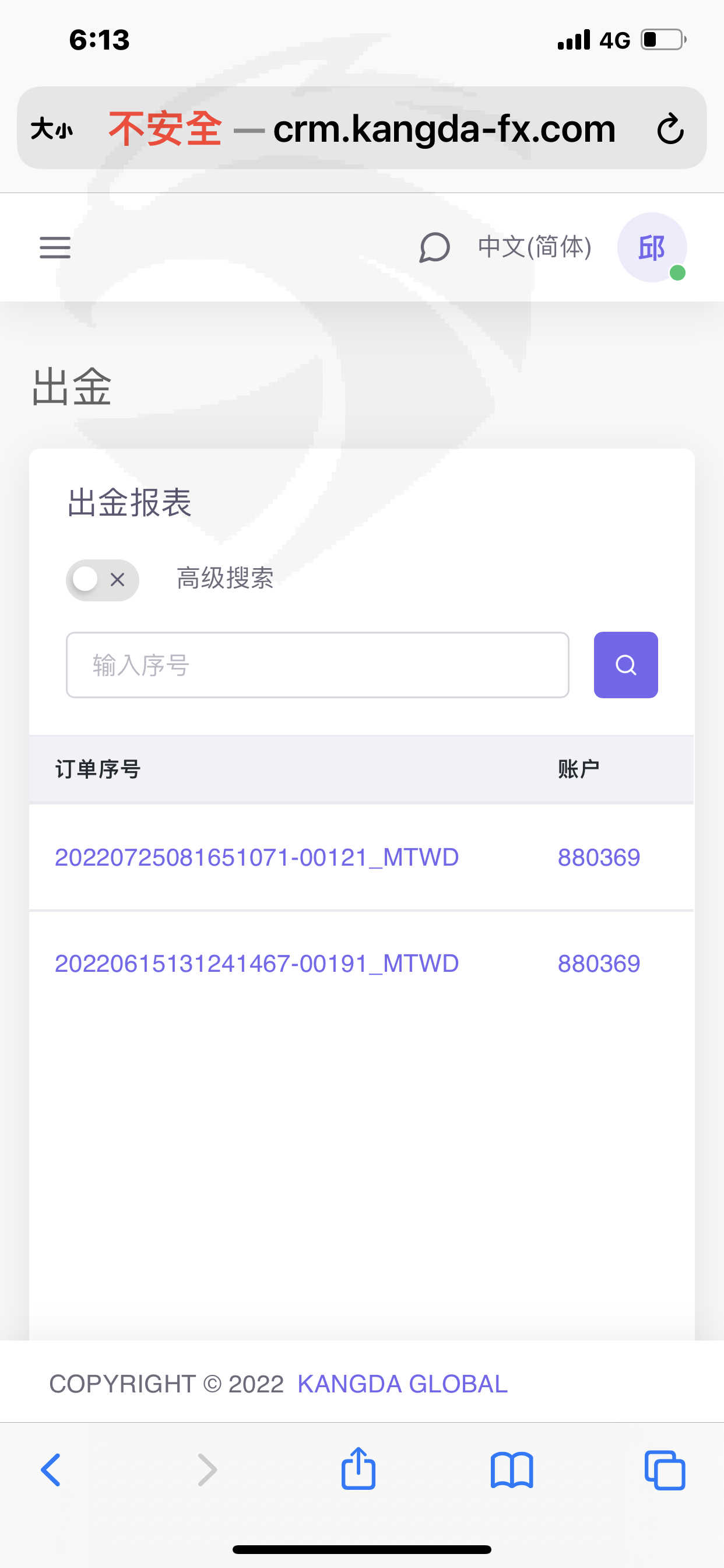Open the KANGDA GLOBAL footer link
The width and height of the screenshot is (724, 1568).
pyautogui.click(x=402, y=1384)
